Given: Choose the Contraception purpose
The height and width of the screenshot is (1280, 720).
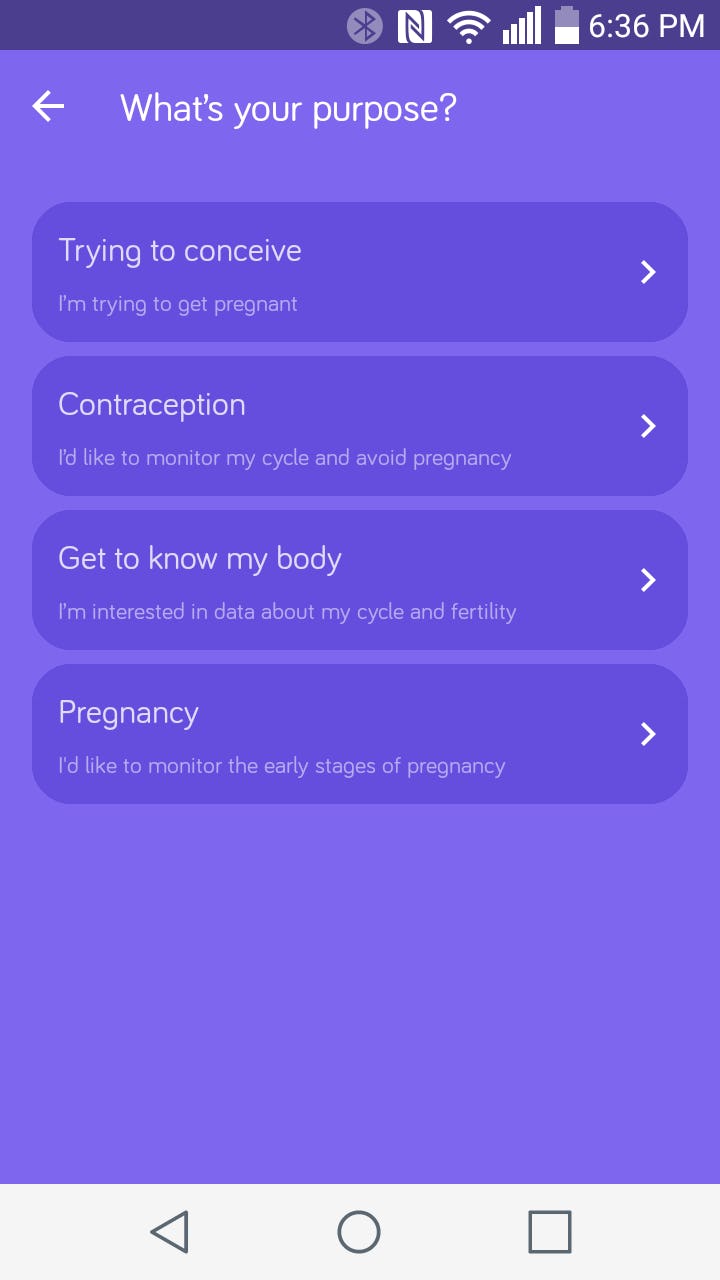Looking at the screenshot, I should coord(360,426).
